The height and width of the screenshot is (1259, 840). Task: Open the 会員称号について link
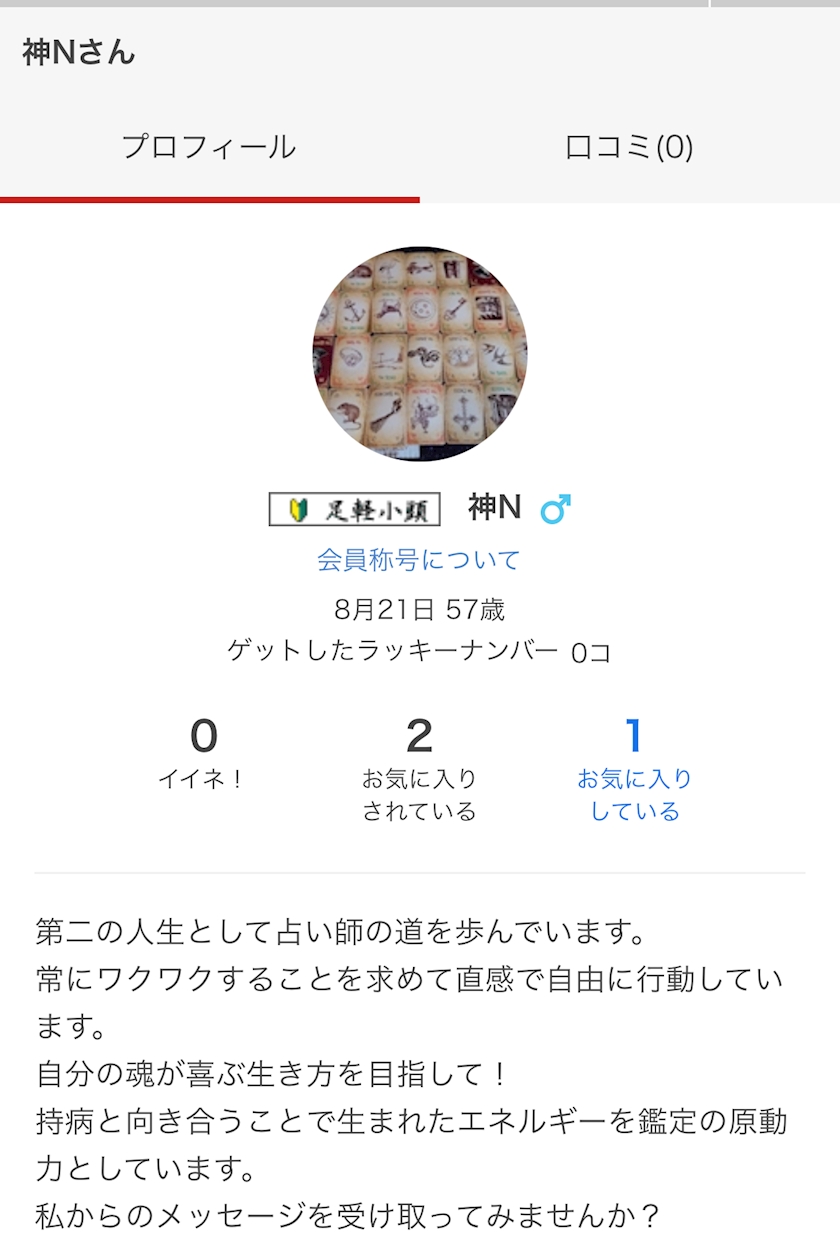[419, 560]
